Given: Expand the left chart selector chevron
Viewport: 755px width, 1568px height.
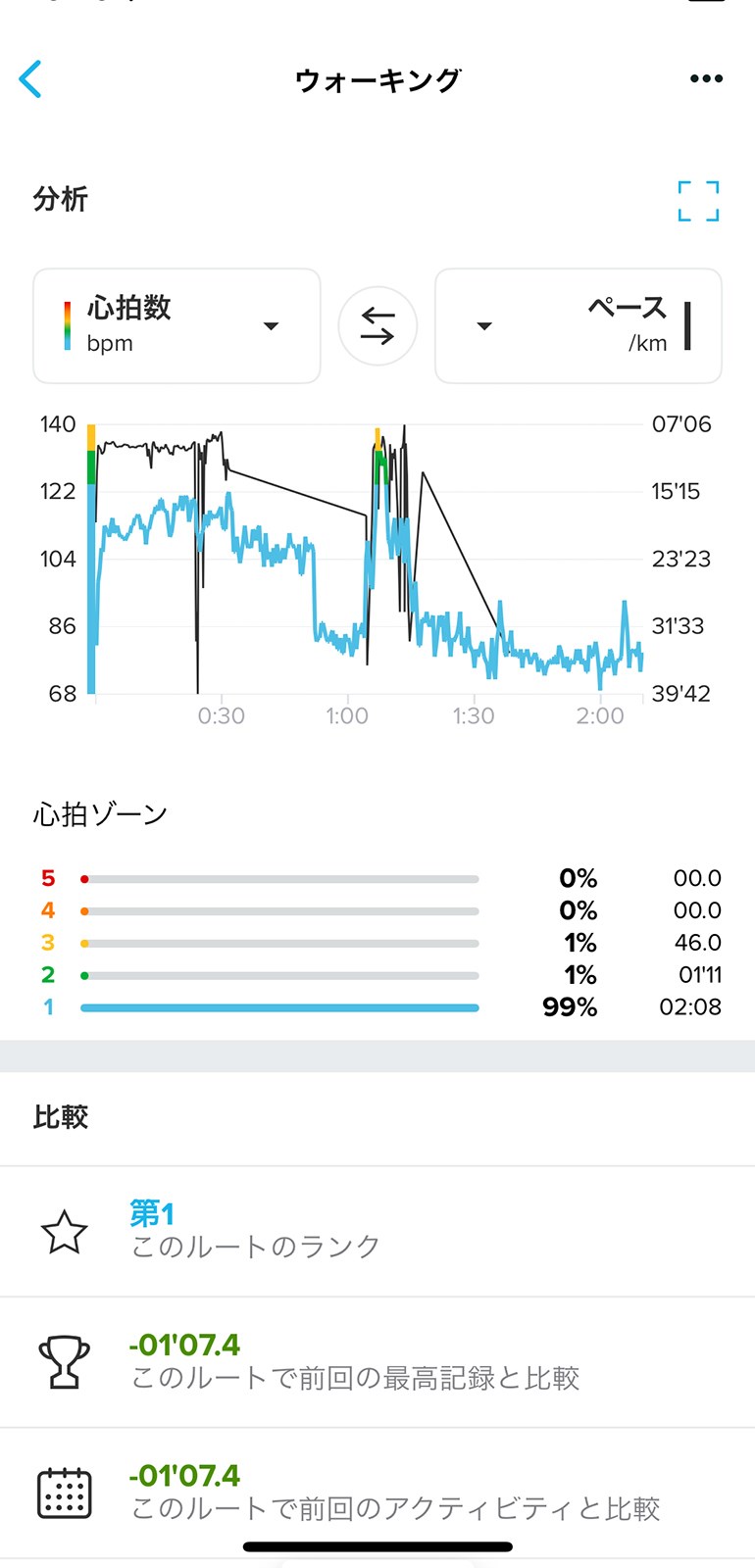Looking at the screenshot, I should [x=272, y=326].
